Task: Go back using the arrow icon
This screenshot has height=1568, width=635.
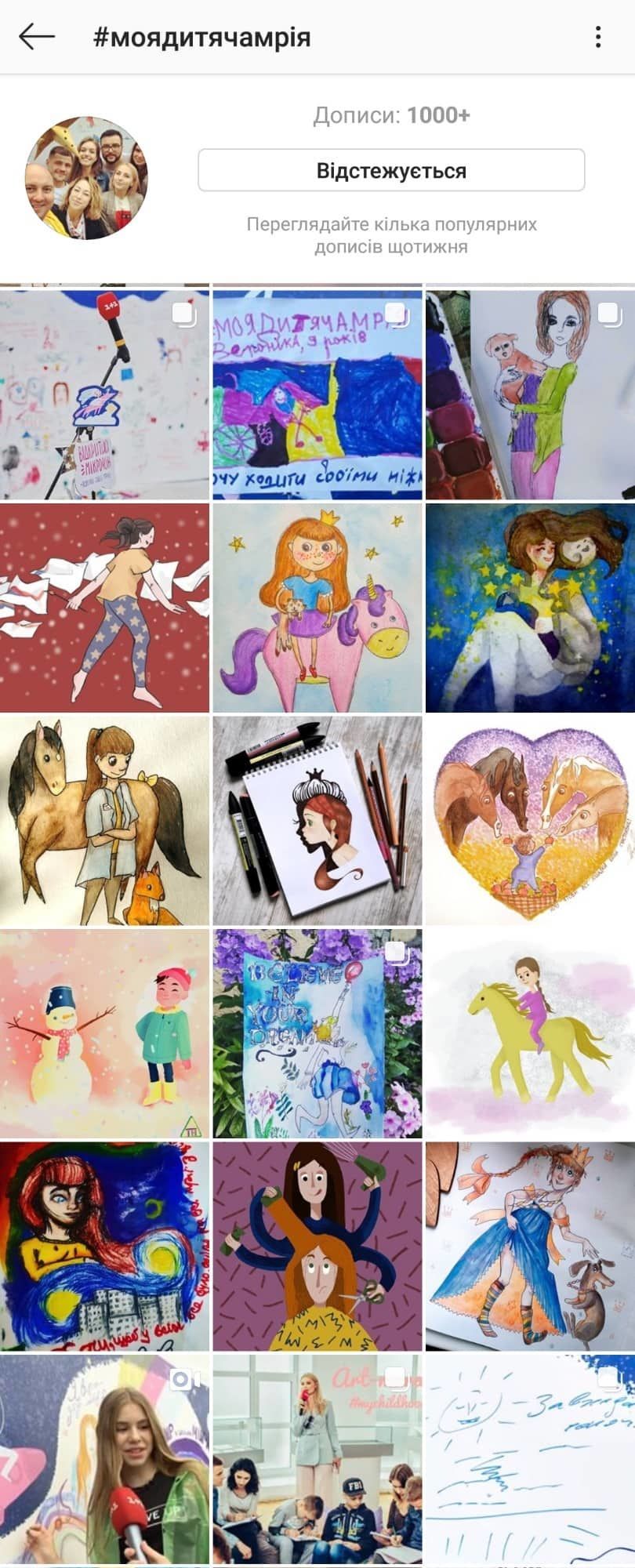Action: point(36,37)
